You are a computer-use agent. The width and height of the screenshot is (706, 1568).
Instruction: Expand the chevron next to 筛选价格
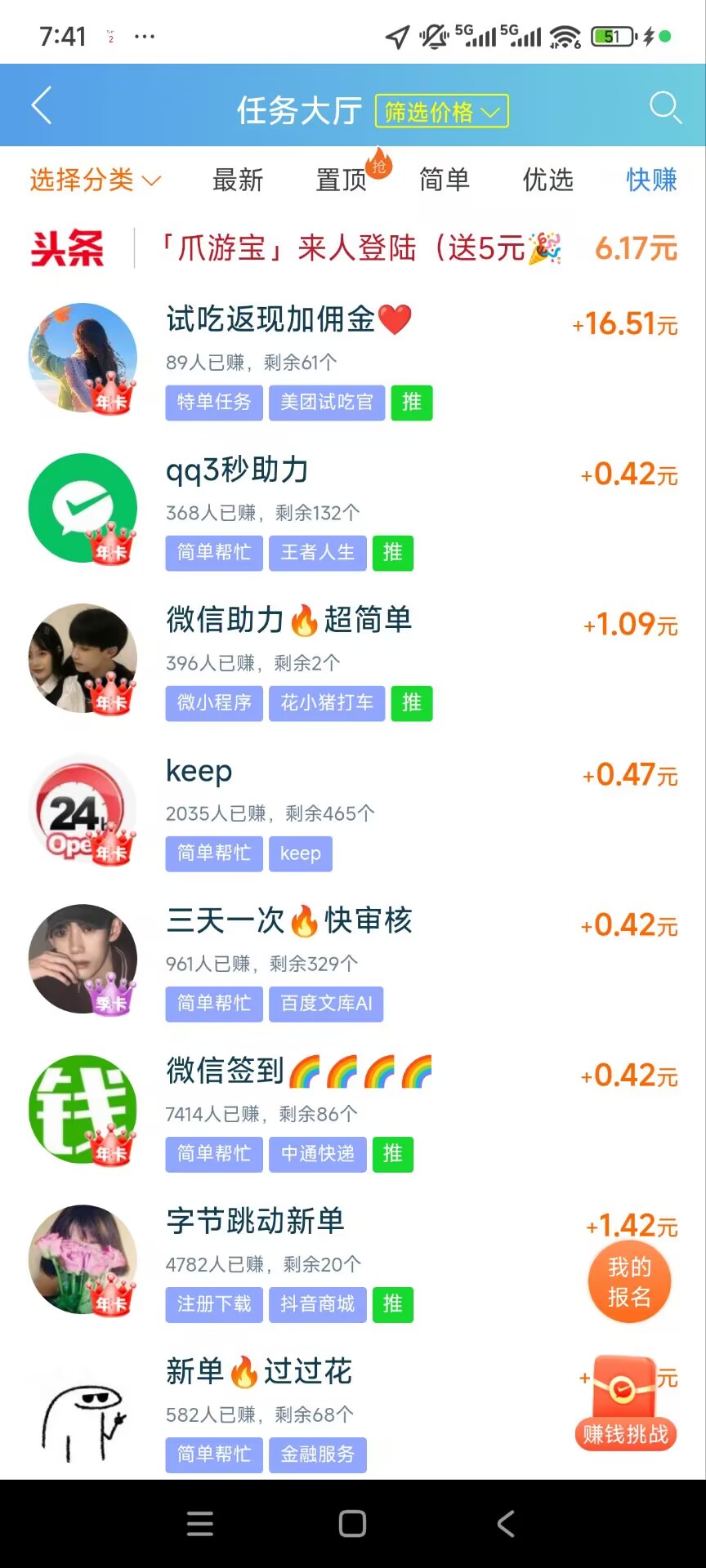pos(491,114)
